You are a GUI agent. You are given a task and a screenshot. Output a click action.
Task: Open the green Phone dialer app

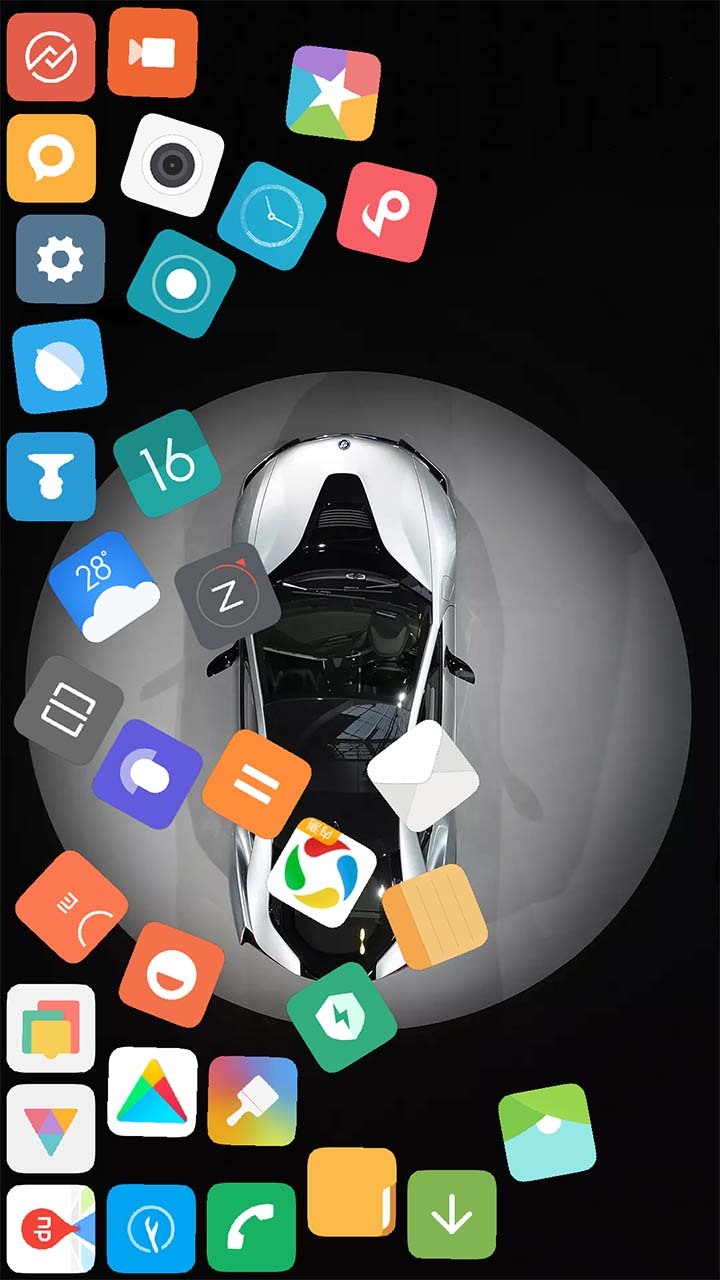pyautogui.click(x=251, y=1227)
